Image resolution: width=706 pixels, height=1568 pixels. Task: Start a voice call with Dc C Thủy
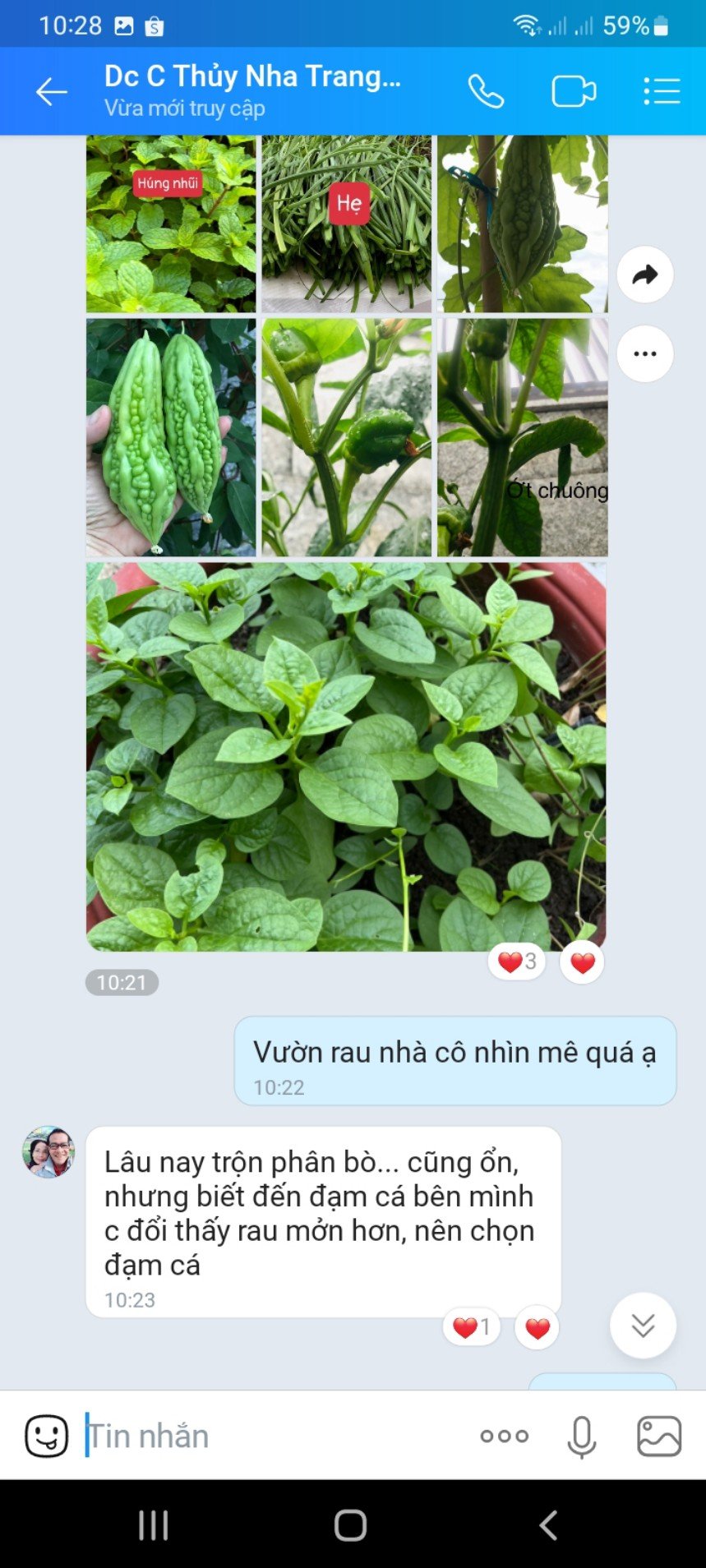click(x=486, y=91)
